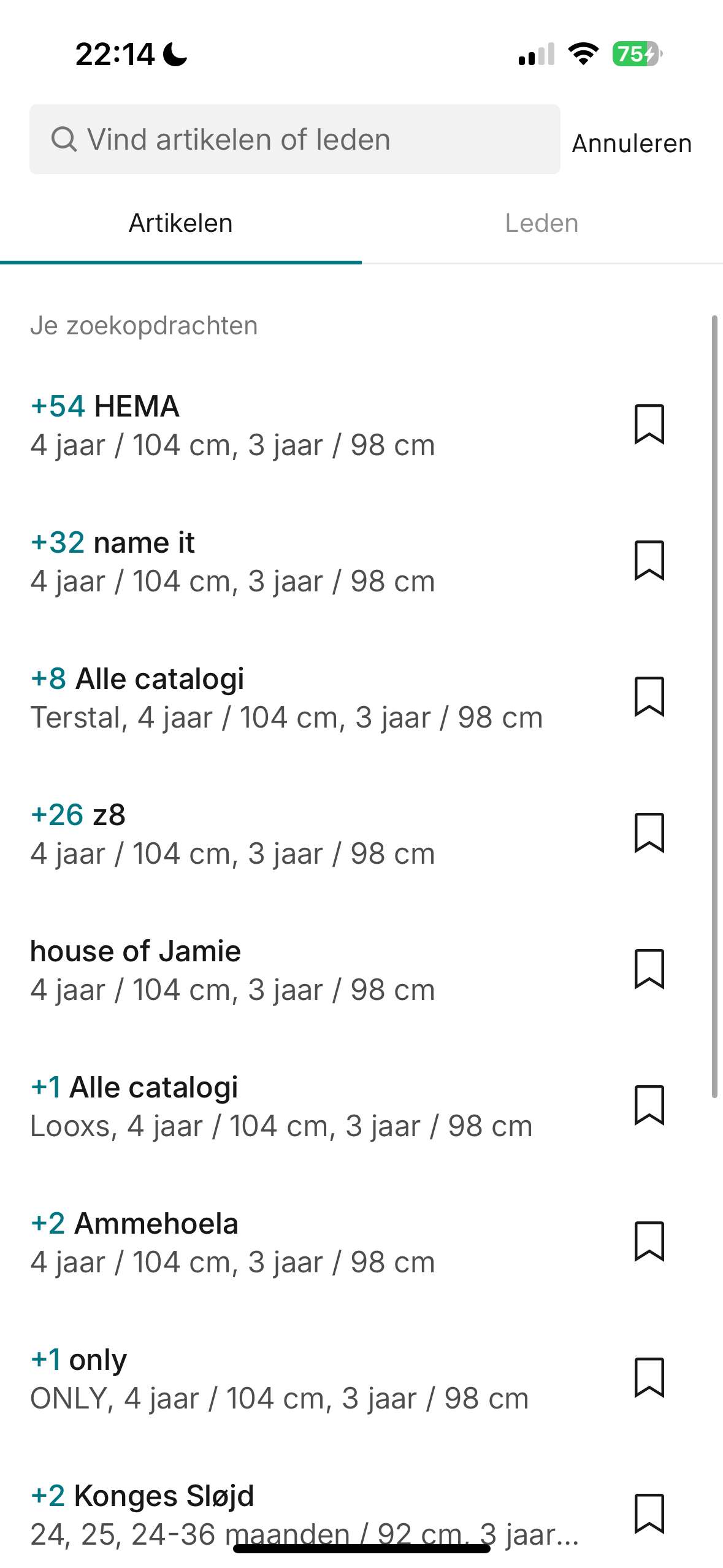
Task: Open the Ammehoela saved search
Action: tap(307, 1242)
